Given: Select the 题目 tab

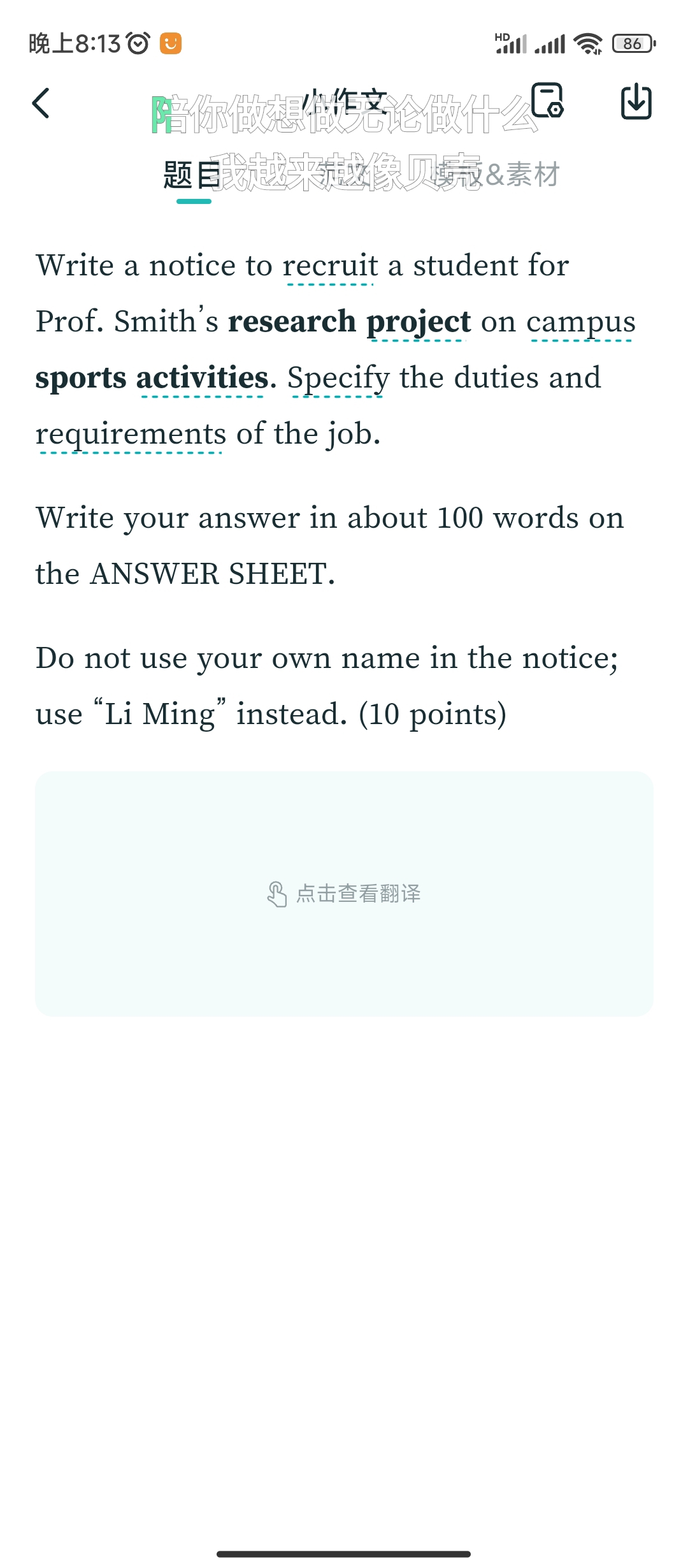Looking at the screenshot, I should coord(192,175).
